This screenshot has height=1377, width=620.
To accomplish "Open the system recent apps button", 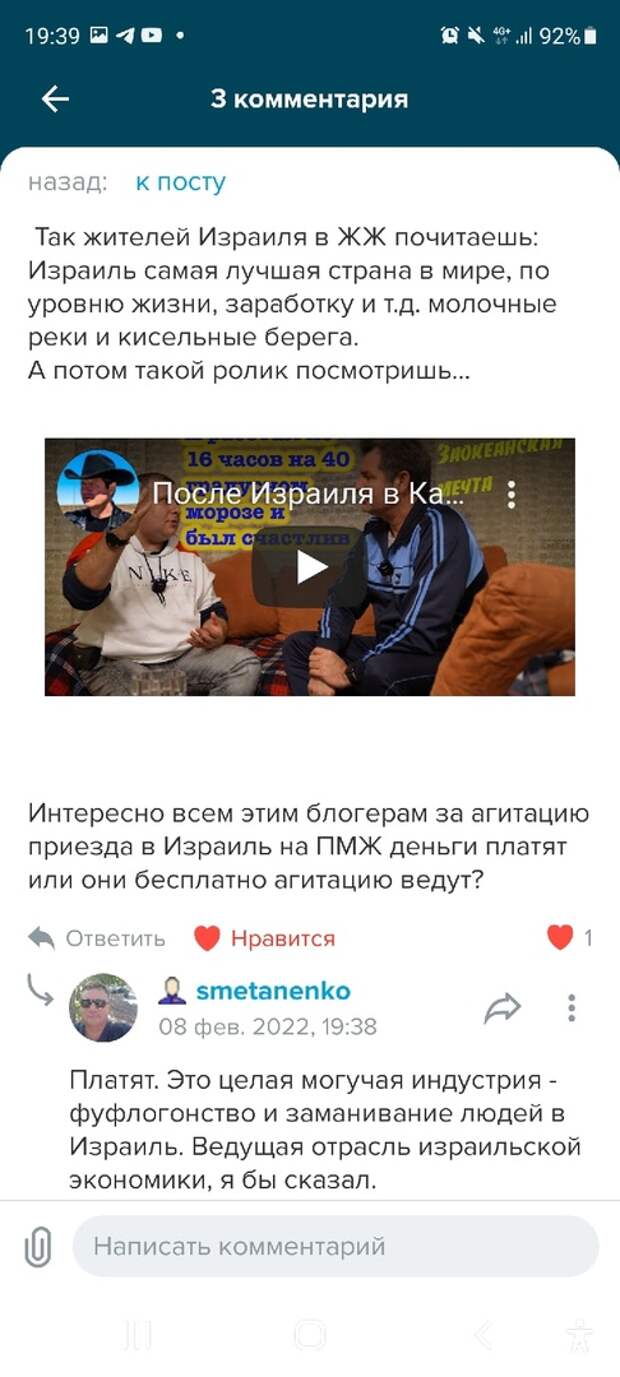I will [x=138, y=1335].
